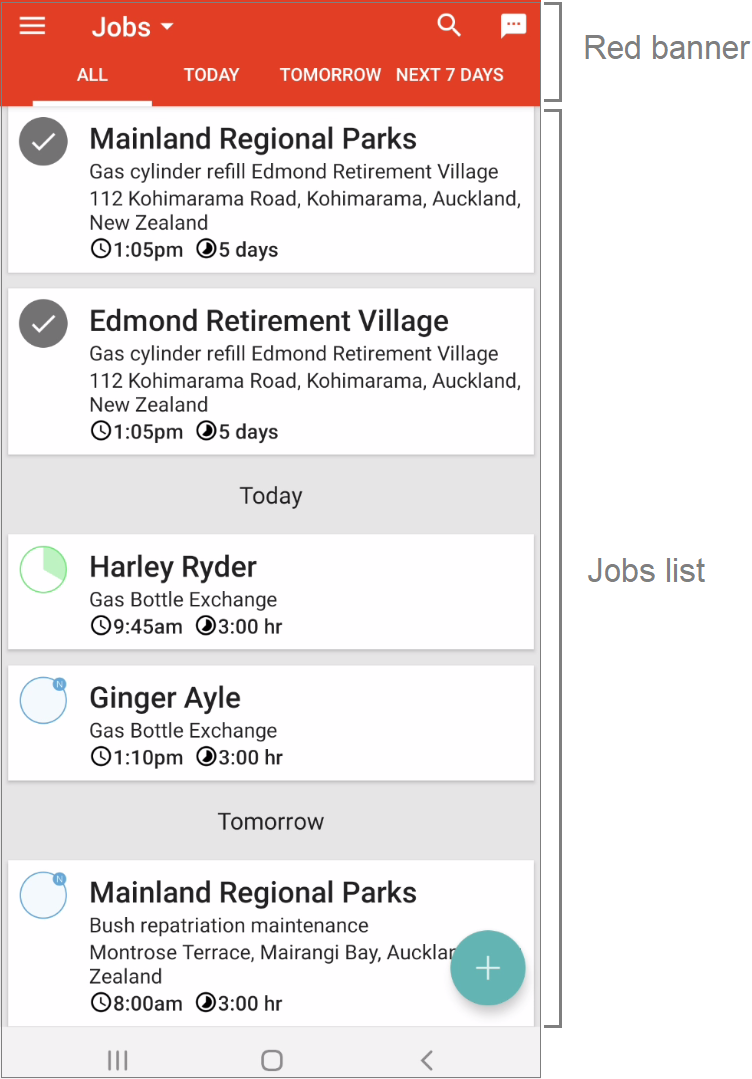
Task: Open the NEXT 7 DAYS view
Action: tap(449, 74)
